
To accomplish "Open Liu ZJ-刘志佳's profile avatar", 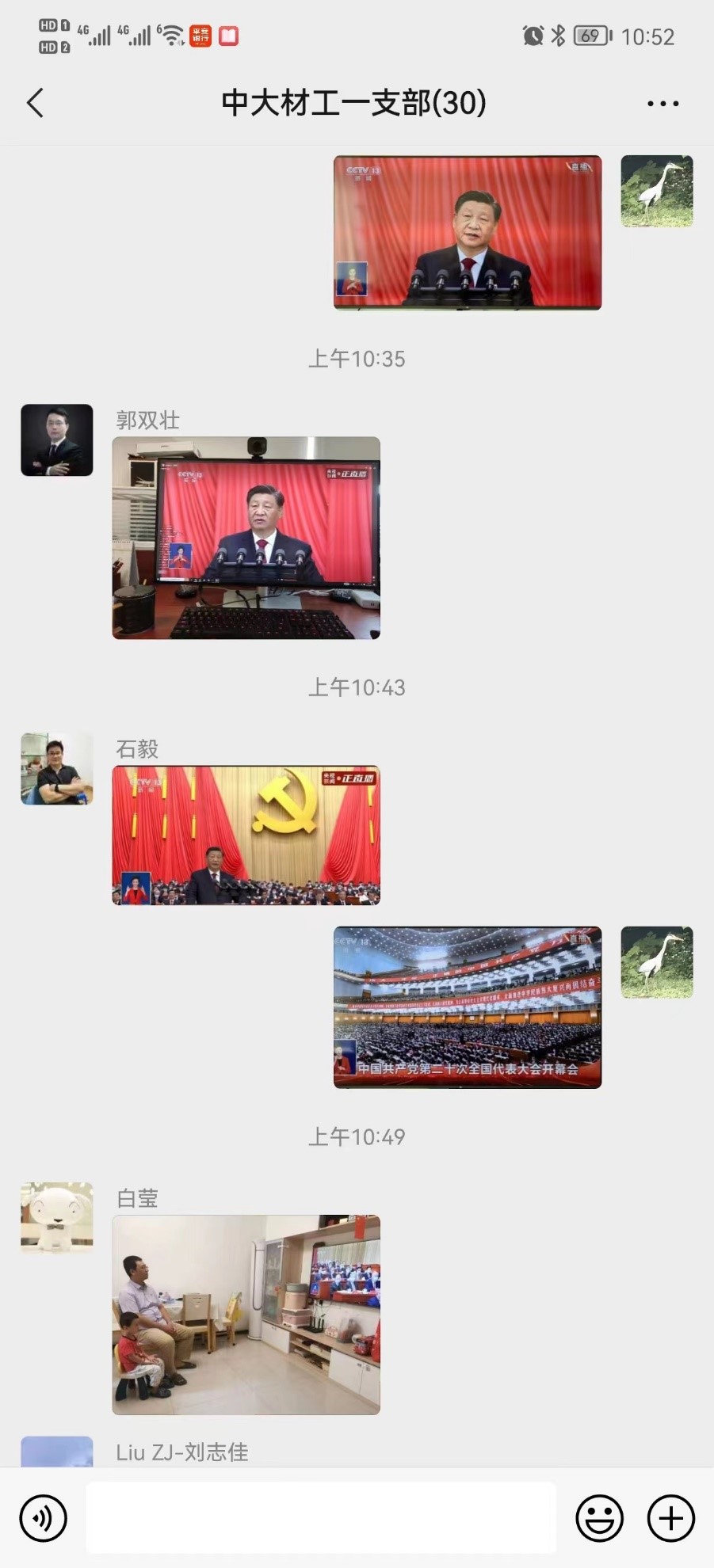I will coord(57,1452).
